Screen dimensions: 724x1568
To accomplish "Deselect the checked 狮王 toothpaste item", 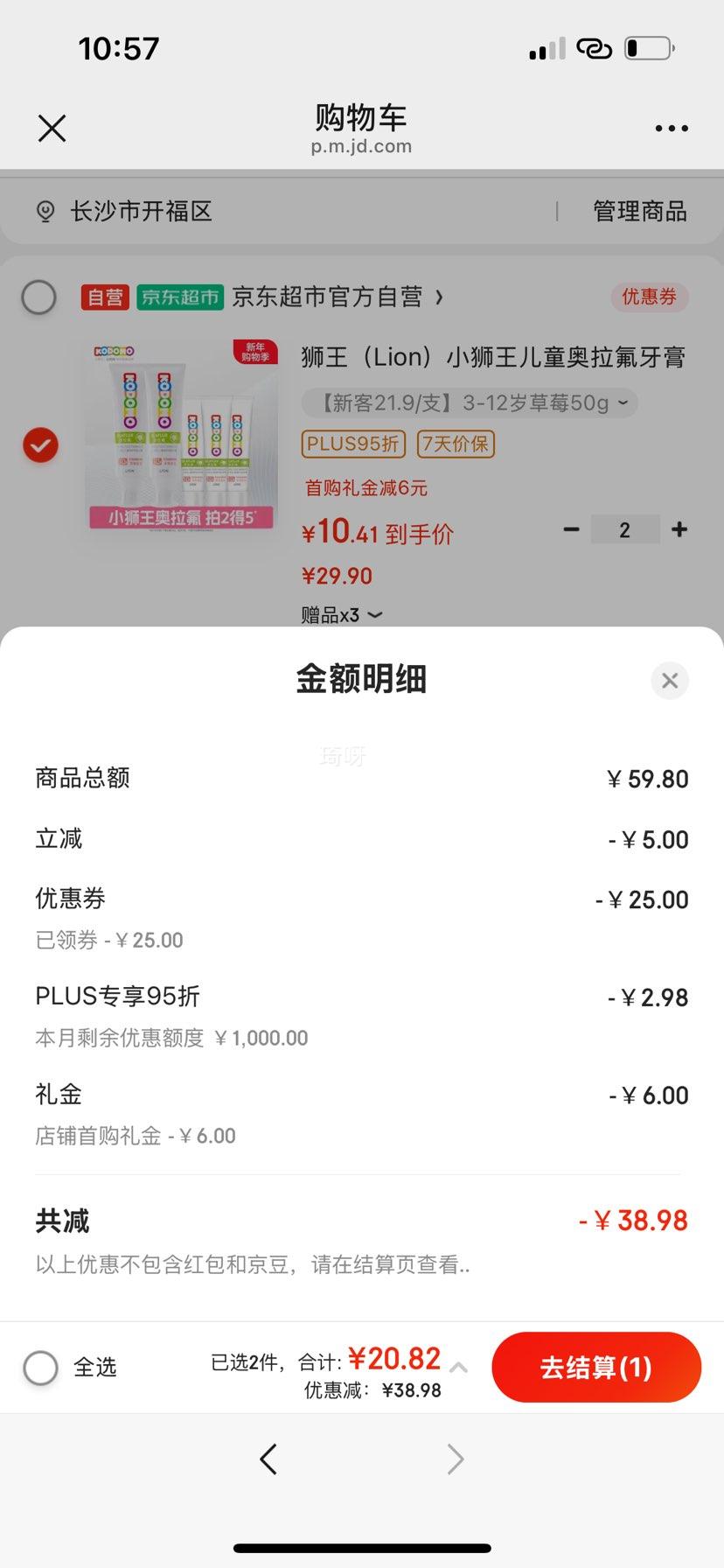I will click(x=39, y=444).
